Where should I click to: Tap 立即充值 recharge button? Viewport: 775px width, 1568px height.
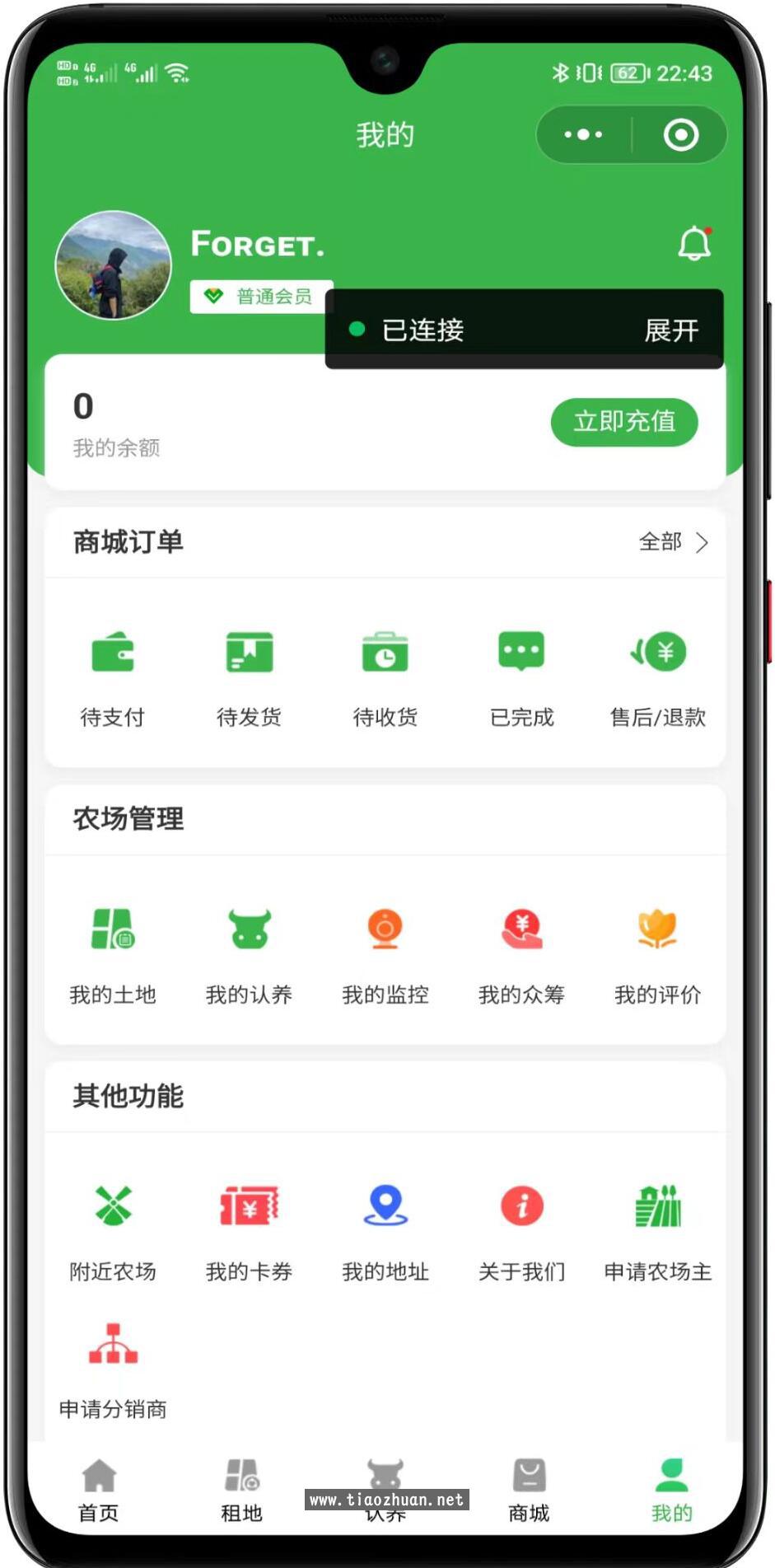coord(623,422)
